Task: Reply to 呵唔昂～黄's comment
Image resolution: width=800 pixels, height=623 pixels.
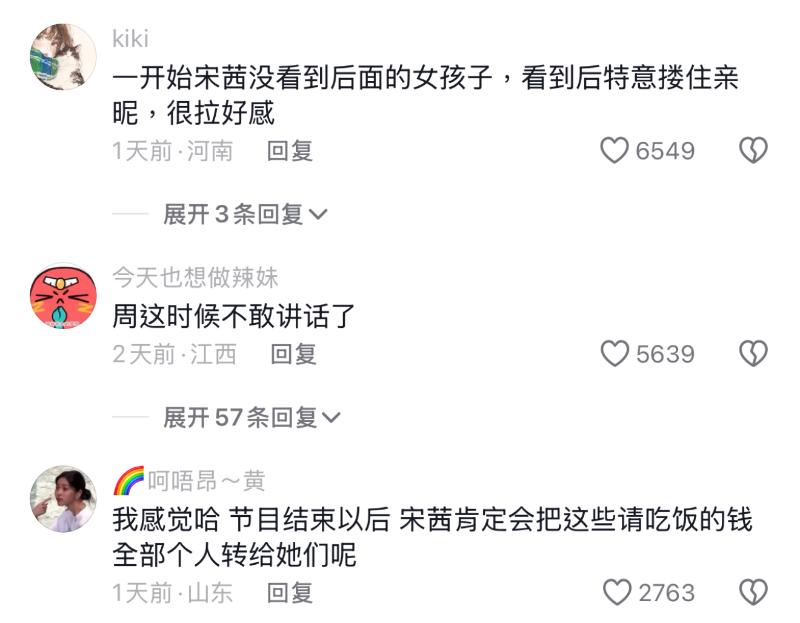Action: click(290, 592)
